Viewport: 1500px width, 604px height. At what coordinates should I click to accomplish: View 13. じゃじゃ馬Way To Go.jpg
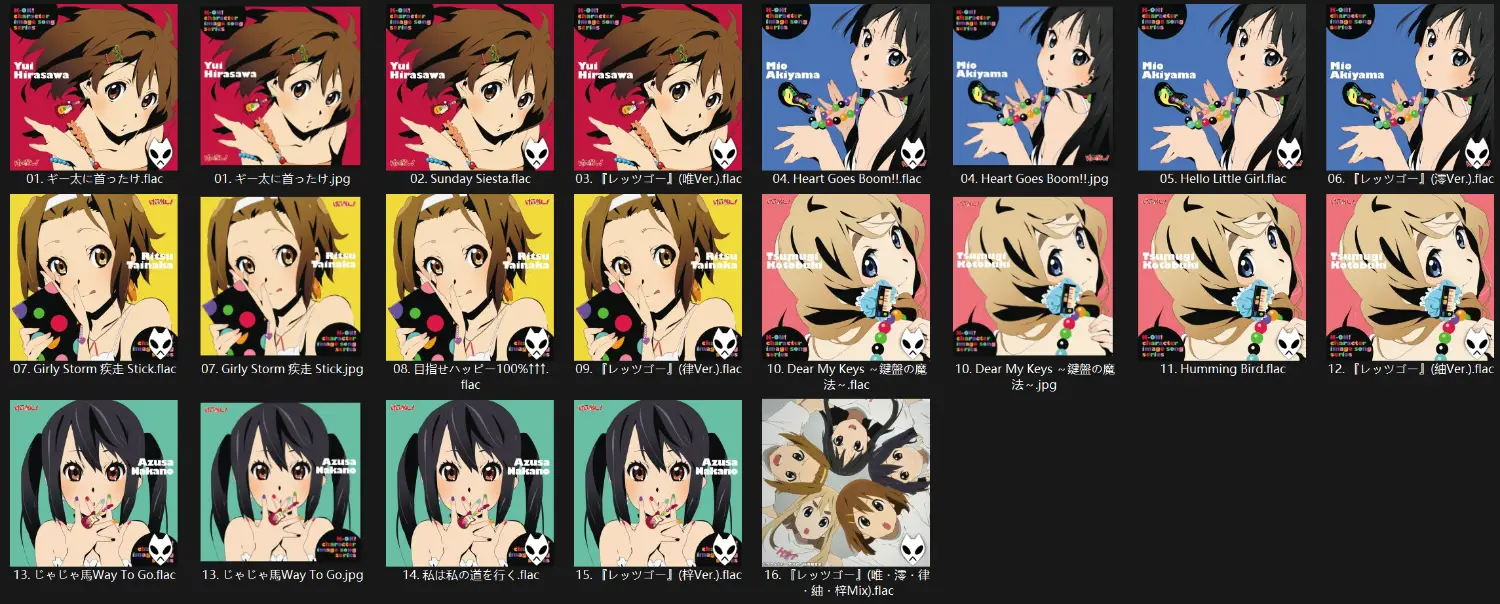coord(282,483)
